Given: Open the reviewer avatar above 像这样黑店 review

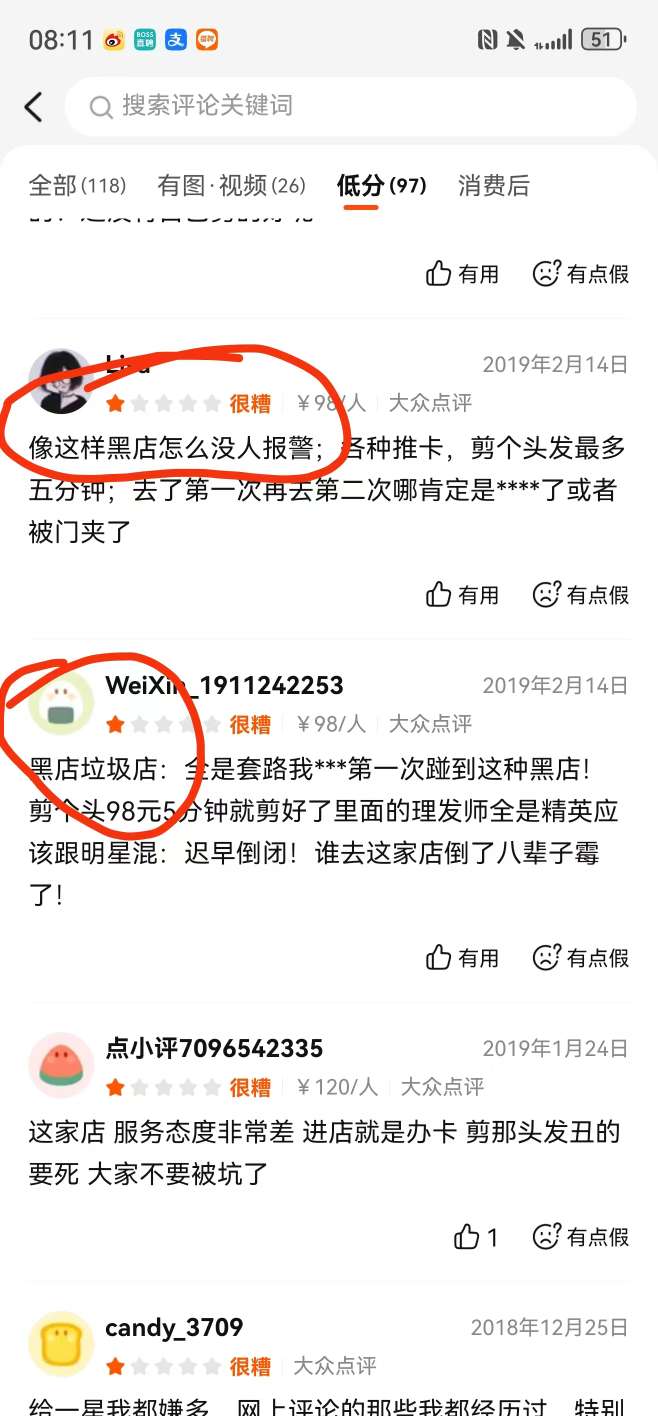Looking at the screenshot, I should (61, 381).
